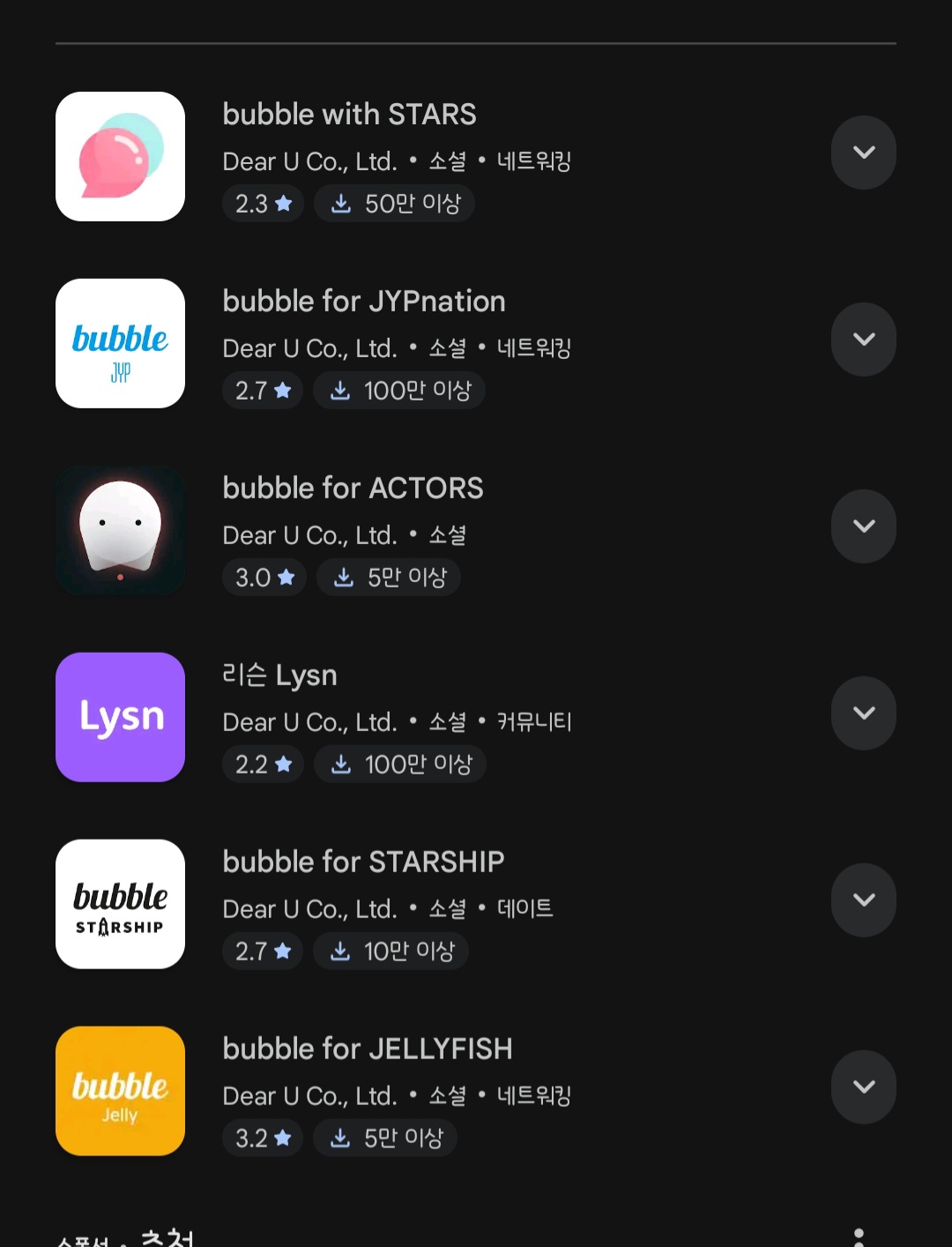This screenshot has height=1247, width=952.
Task: Open the bubble for ACTORS app listing
Action: [353, 489]
